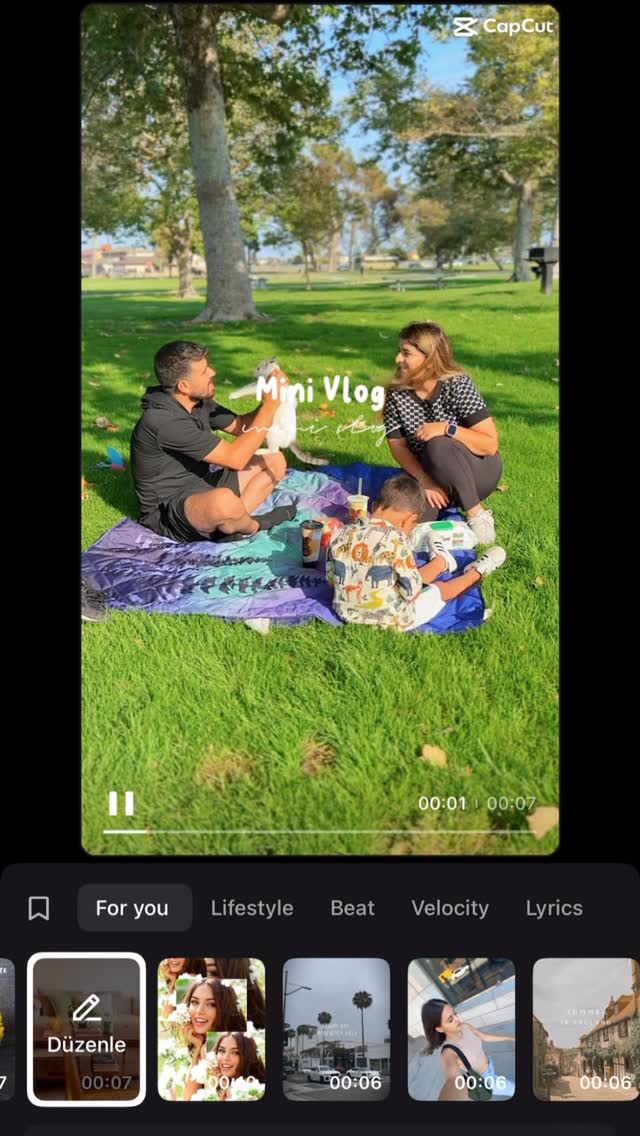This screenshot has width=640, height=1136.
Task: Switch to the Lifestyle tab
Action: (252, 908)
